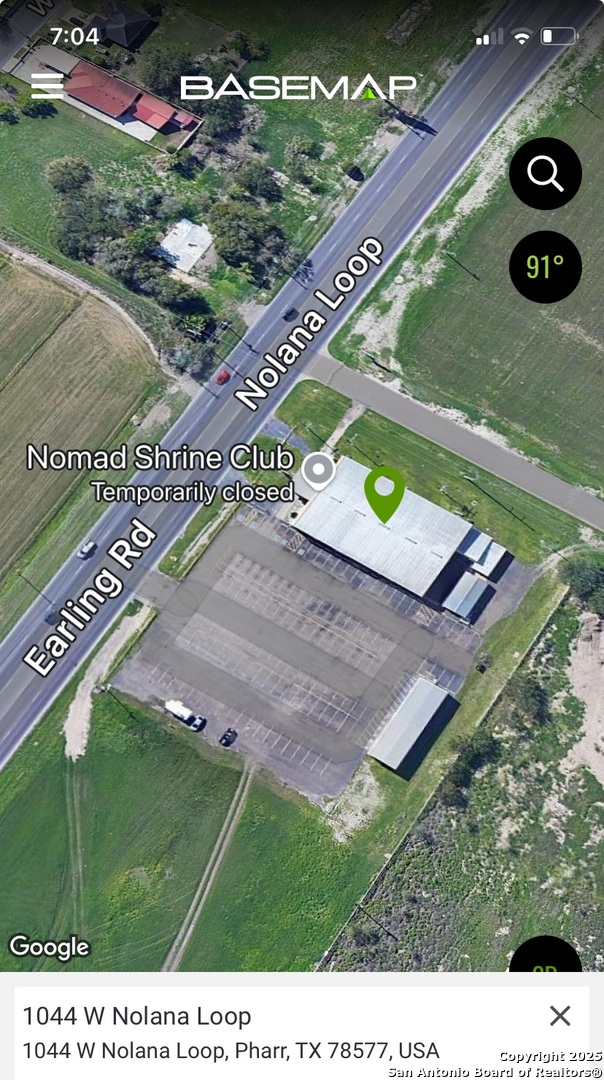The width and height of the screenshot is (604, 1080).
Task: Toggle the 2D/3D view button
Action: pyautogui.click(x=545, y=958)
